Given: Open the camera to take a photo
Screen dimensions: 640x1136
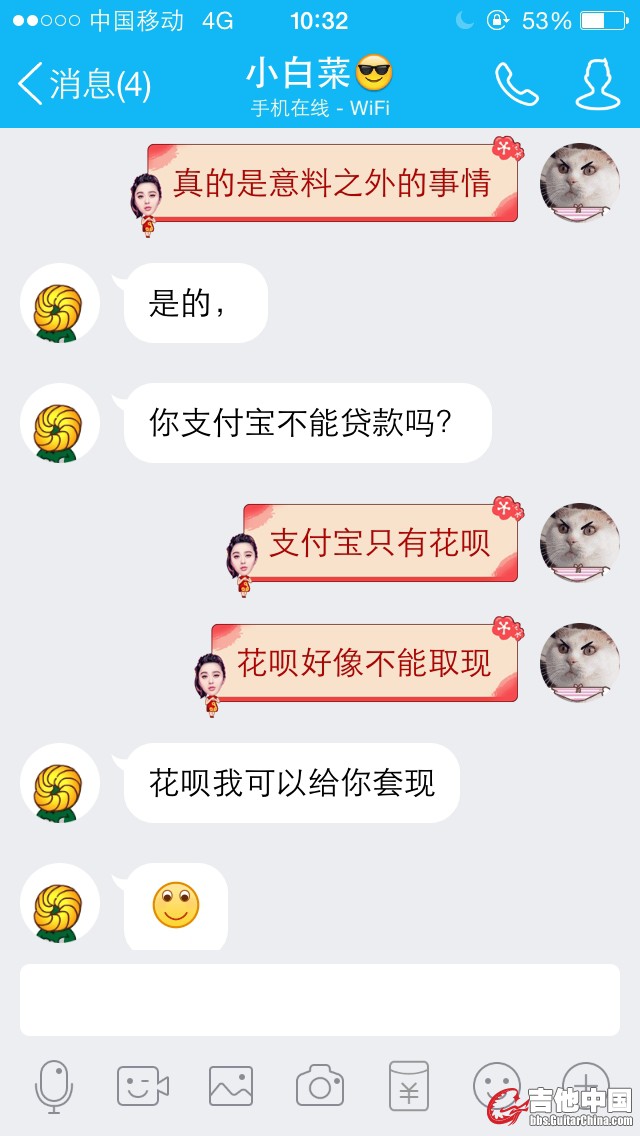Looking at the screenshot, I should point(320,1086).
